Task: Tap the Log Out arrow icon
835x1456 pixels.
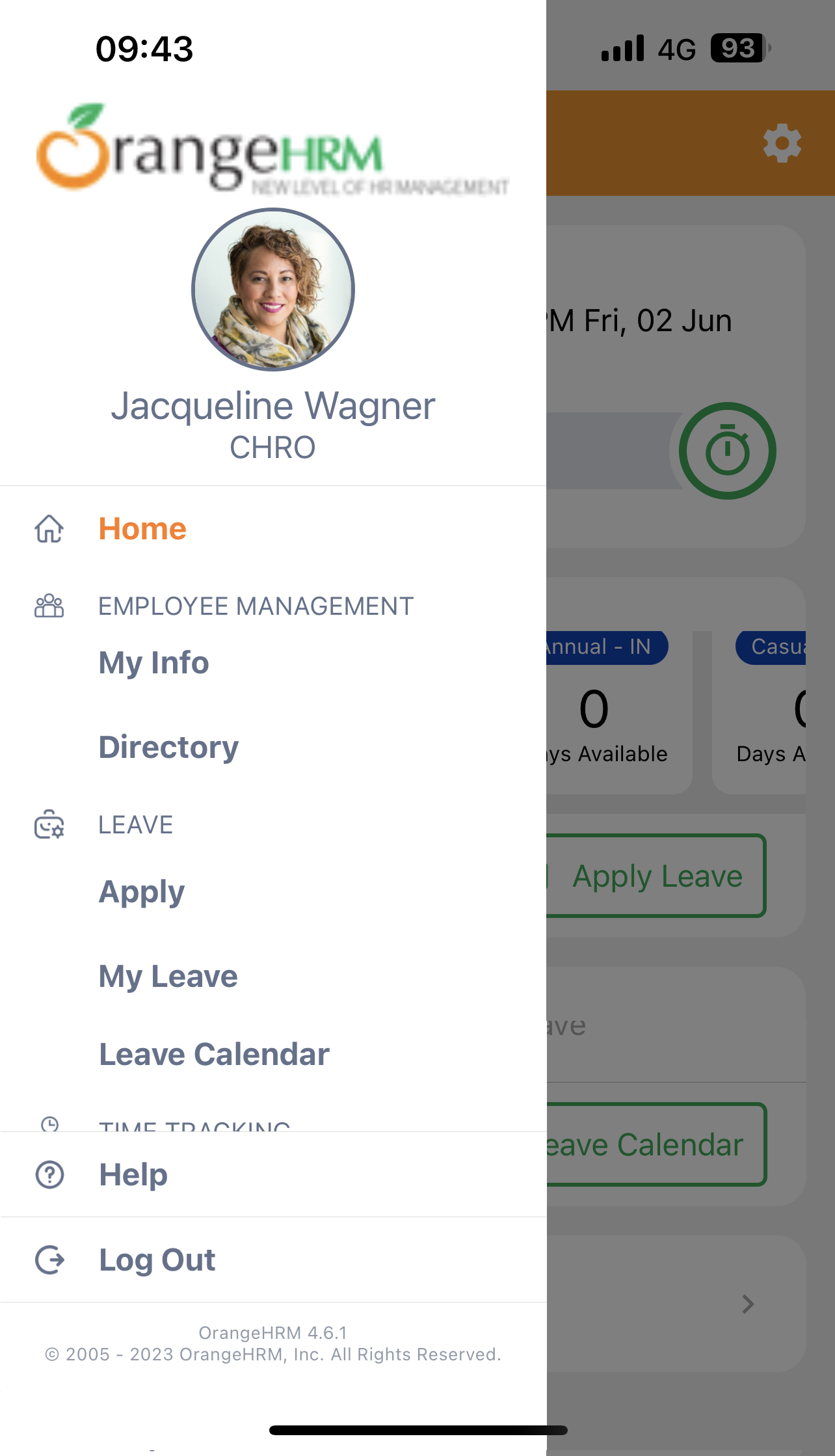Action: coord(49,1259)
